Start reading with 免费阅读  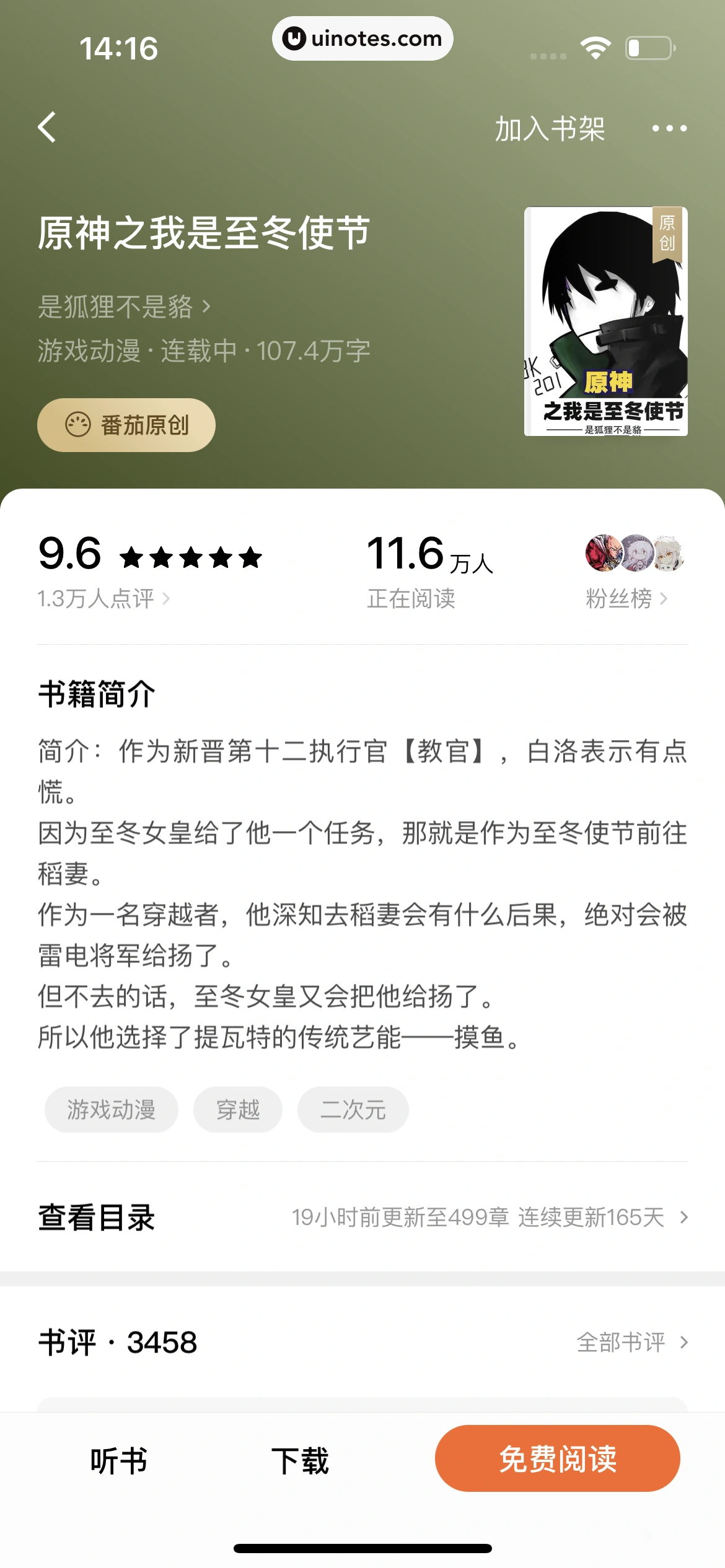coord(557,1458)
